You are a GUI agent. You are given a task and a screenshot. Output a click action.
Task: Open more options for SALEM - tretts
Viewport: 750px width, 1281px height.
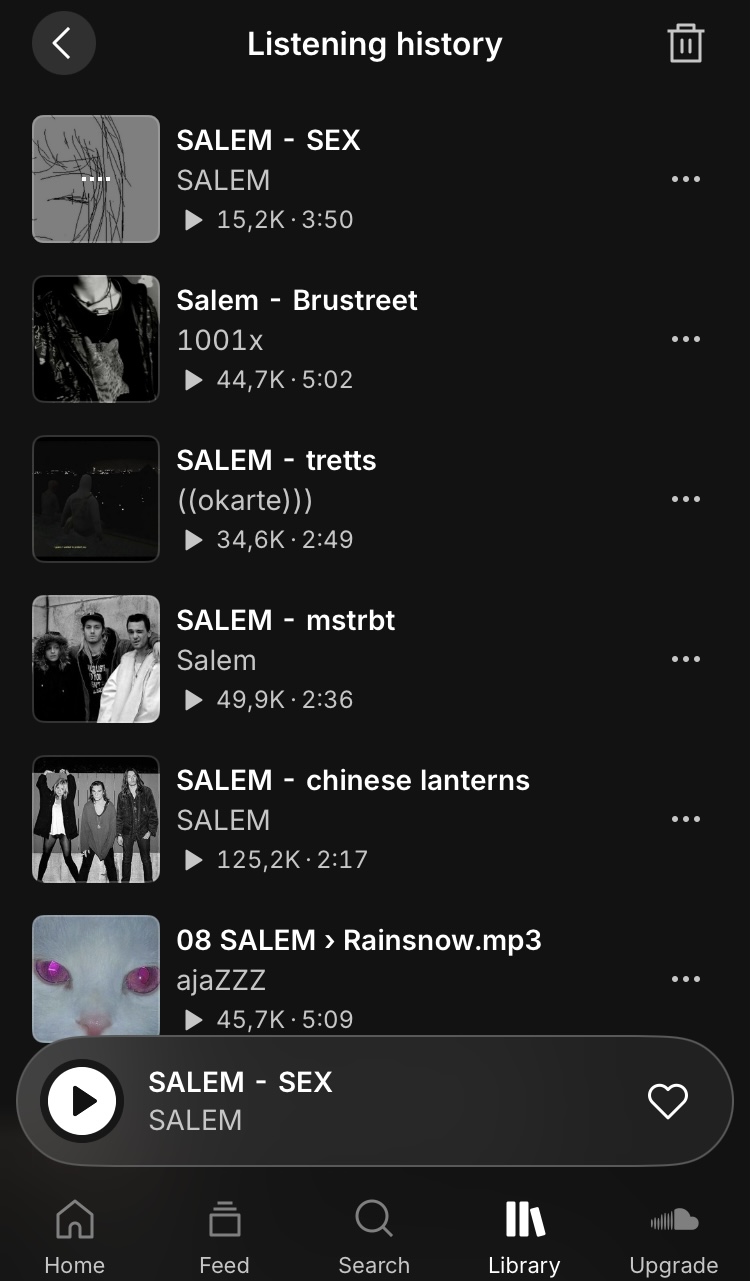tap(685, 499)
